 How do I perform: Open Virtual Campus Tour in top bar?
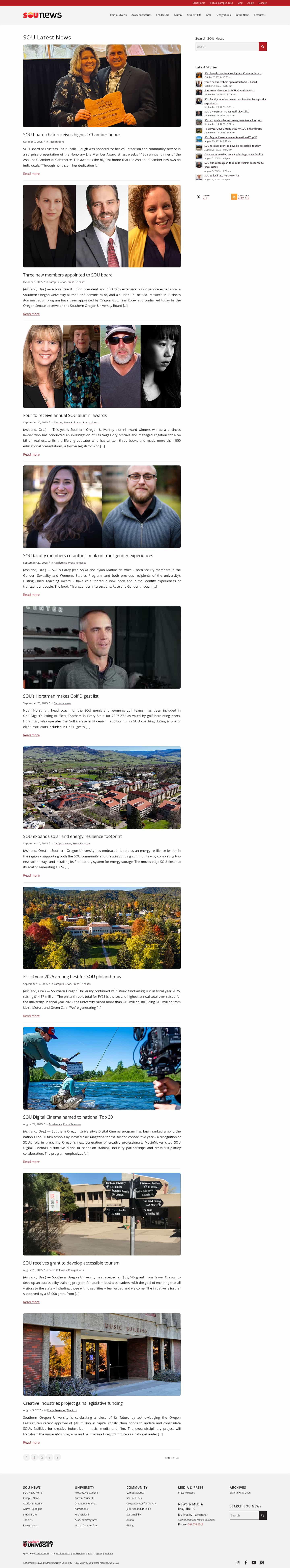pyautogui.click(x=221, y=3)
